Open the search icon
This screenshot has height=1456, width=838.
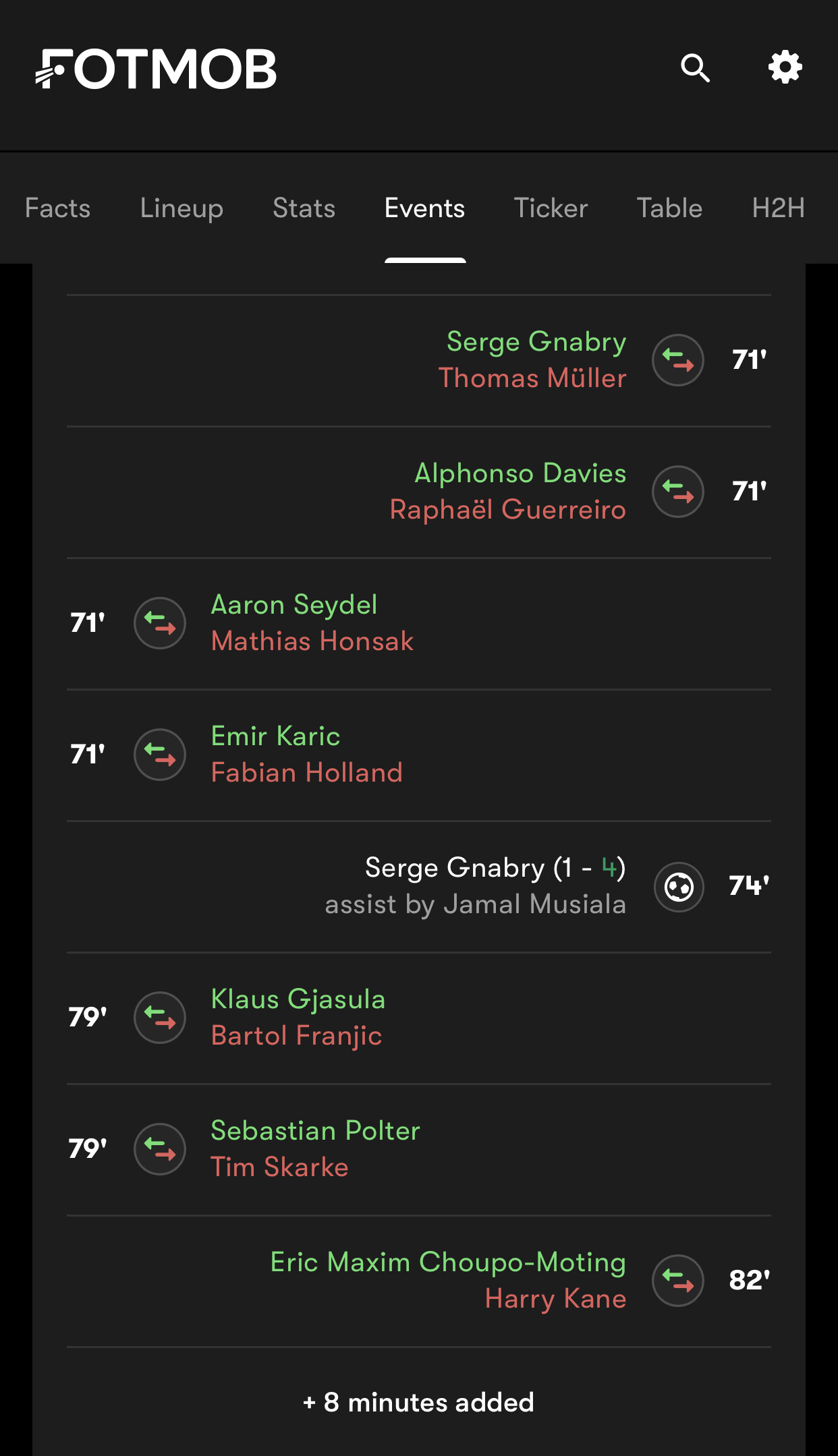point(695,68)
